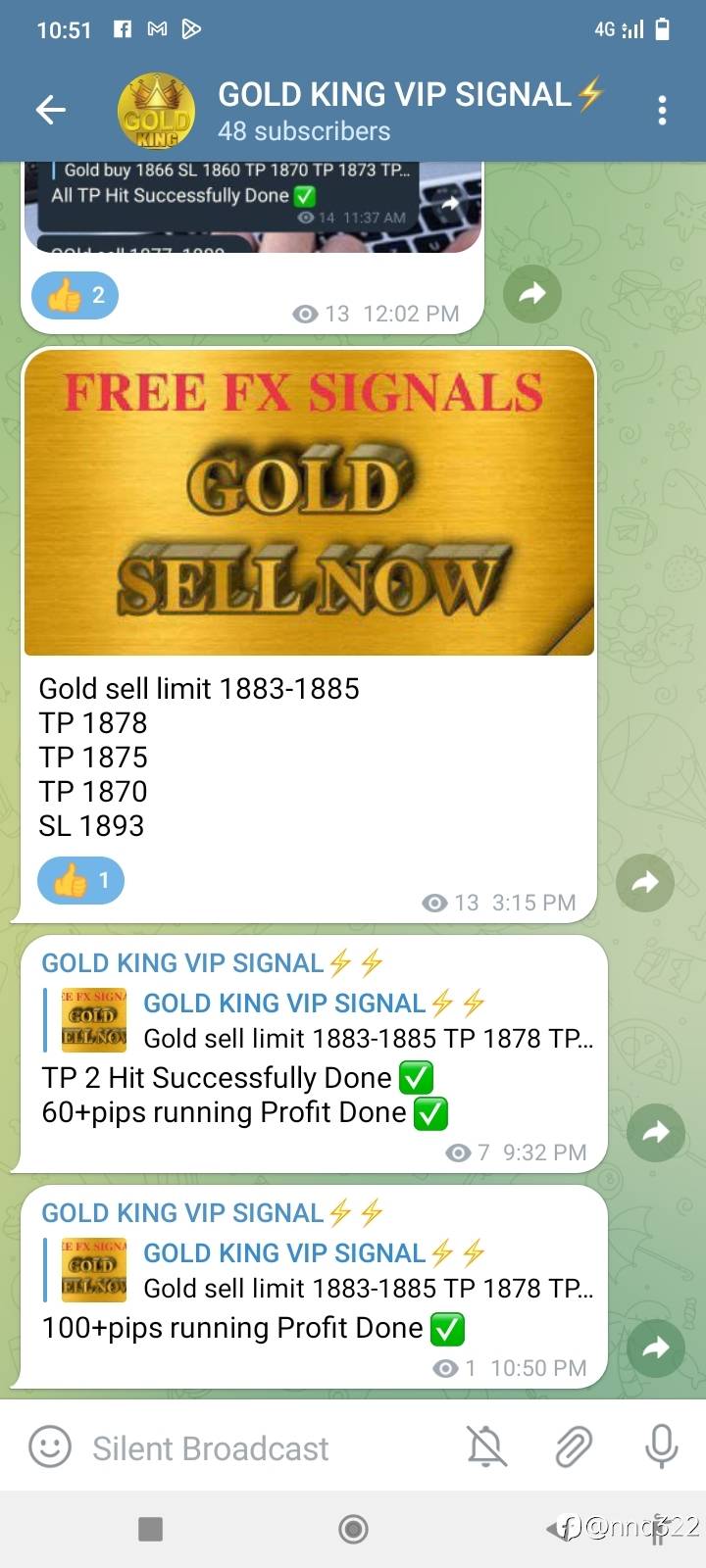Tap the thumbs-up reaction with count 2
The image size is (706, 1568).
[x=76, y=296]
